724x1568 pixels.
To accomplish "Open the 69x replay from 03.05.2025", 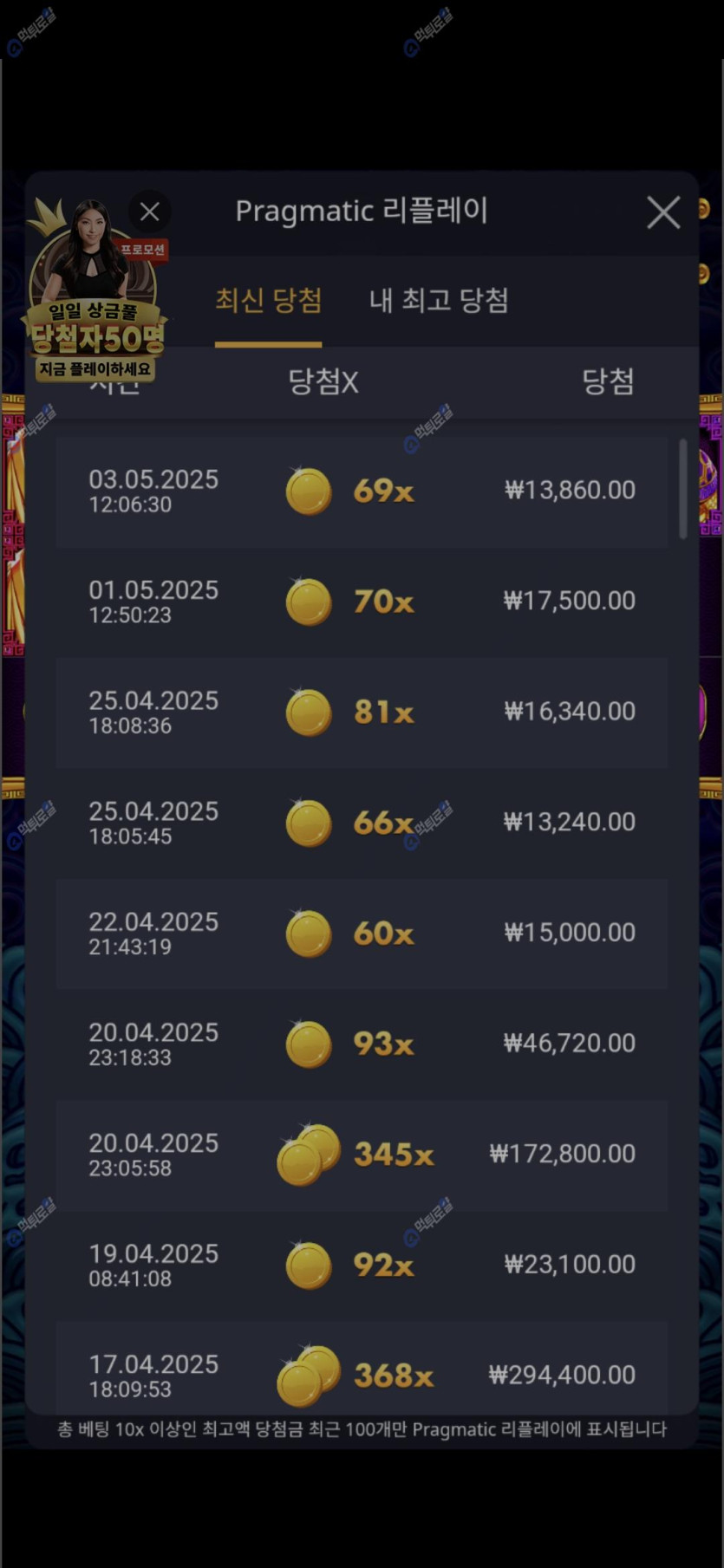I will click(362, 491).
